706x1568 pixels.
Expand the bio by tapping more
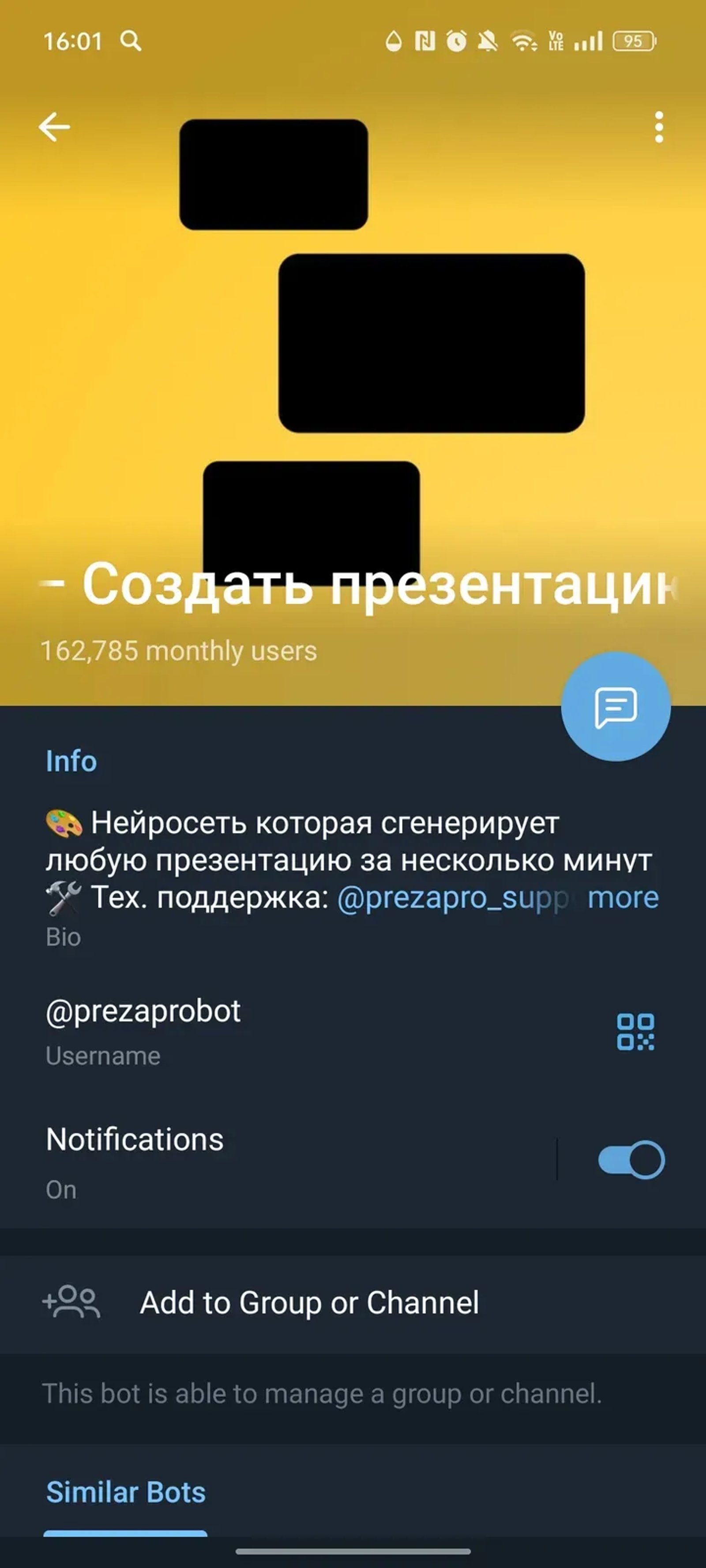(x=622, y=896)
